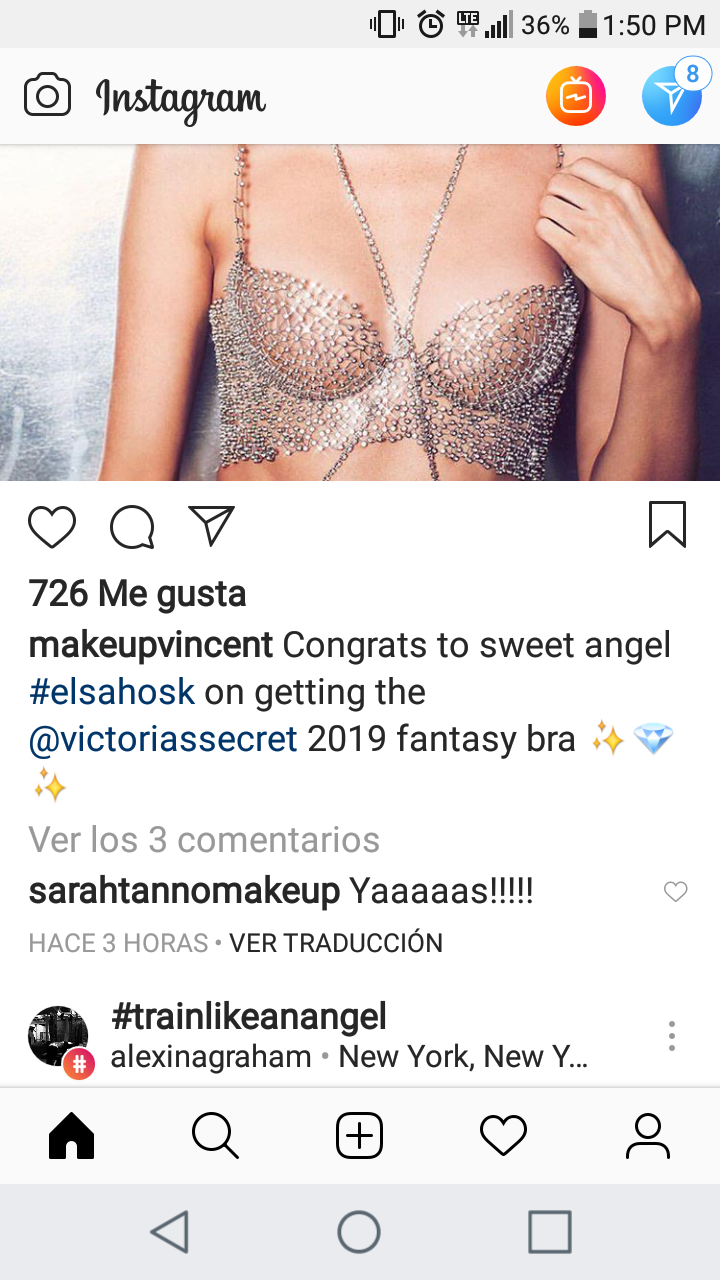The image size is (720, 1280).
Task: Share makeupvincent's post via direct message
Action: point(211,526)
